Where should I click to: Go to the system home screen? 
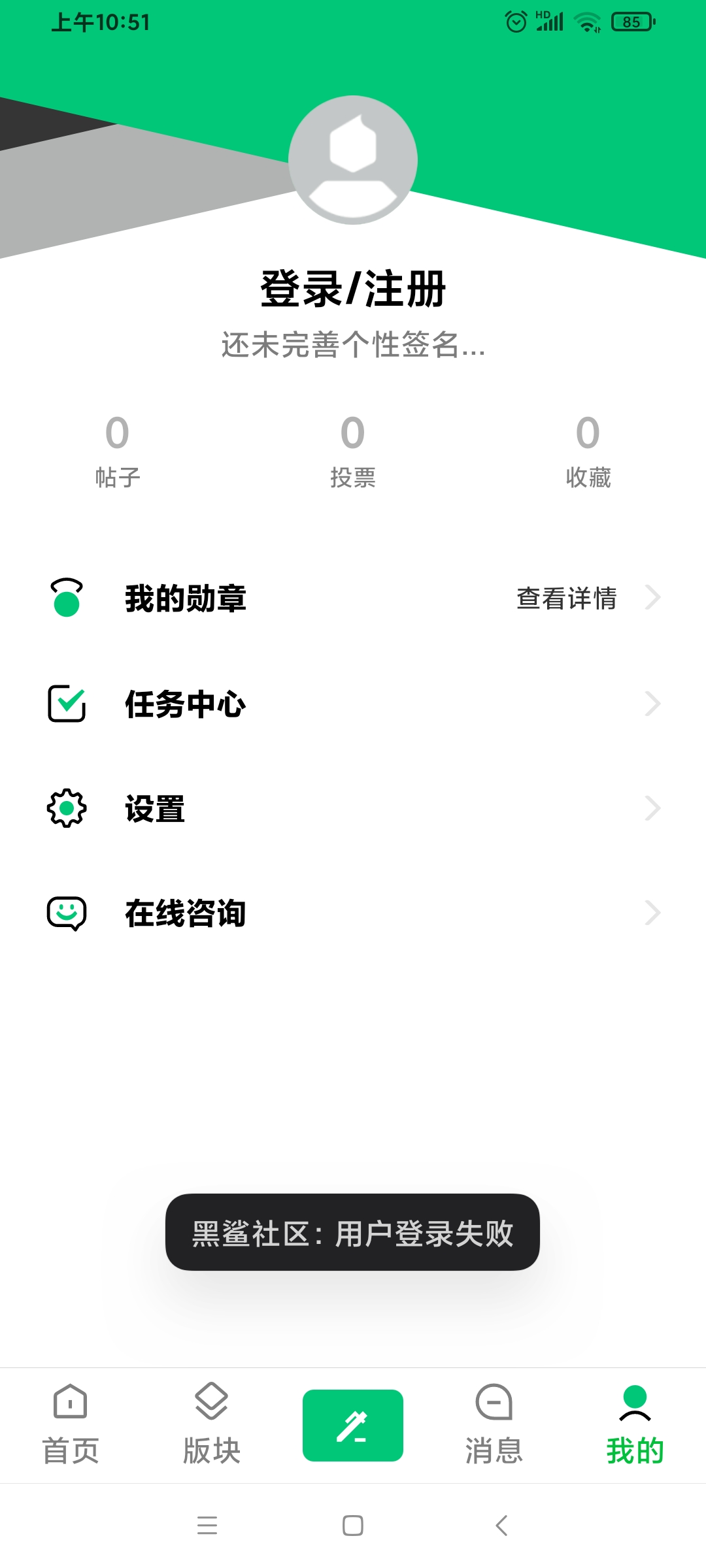click(353, 1526)
